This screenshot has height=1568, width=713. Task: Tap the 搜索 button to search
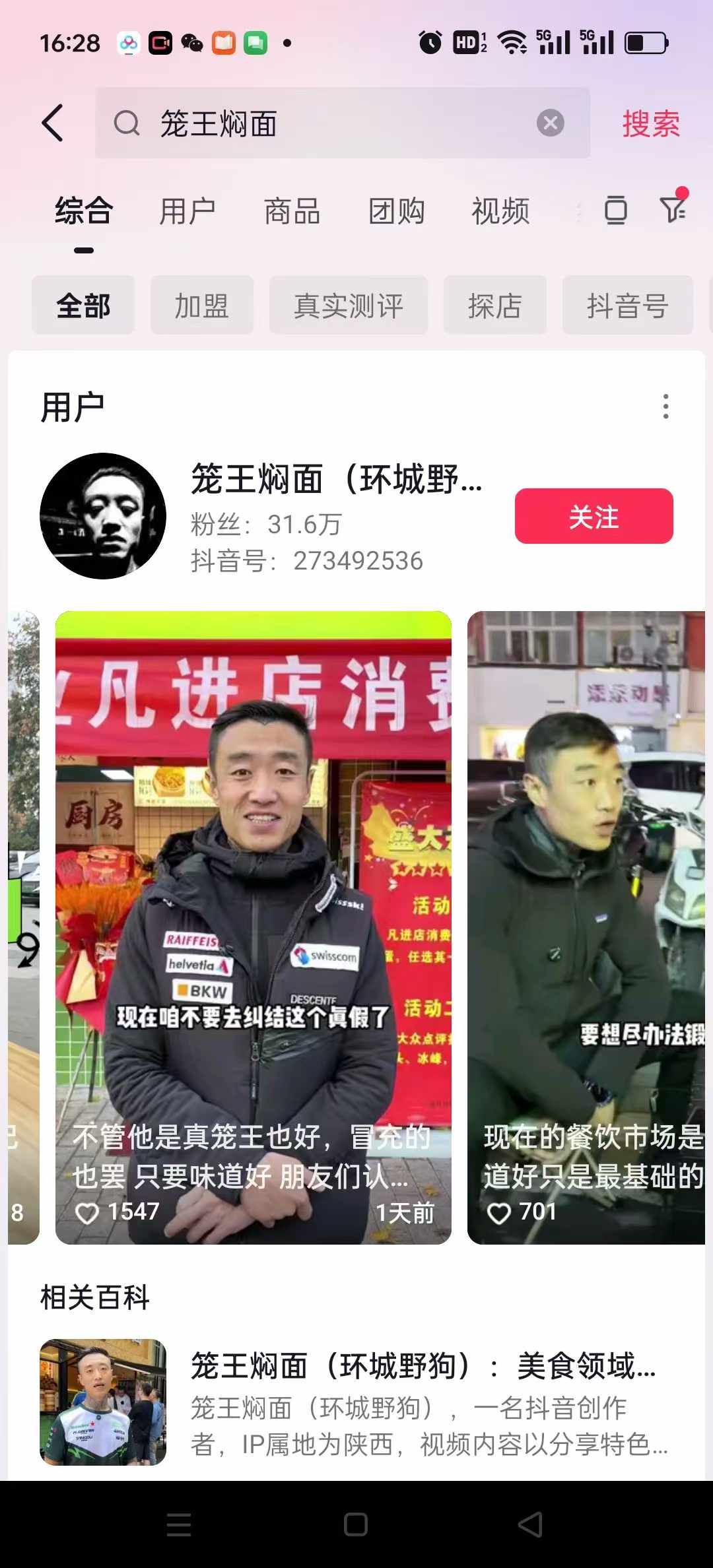[x=650, y=124]
